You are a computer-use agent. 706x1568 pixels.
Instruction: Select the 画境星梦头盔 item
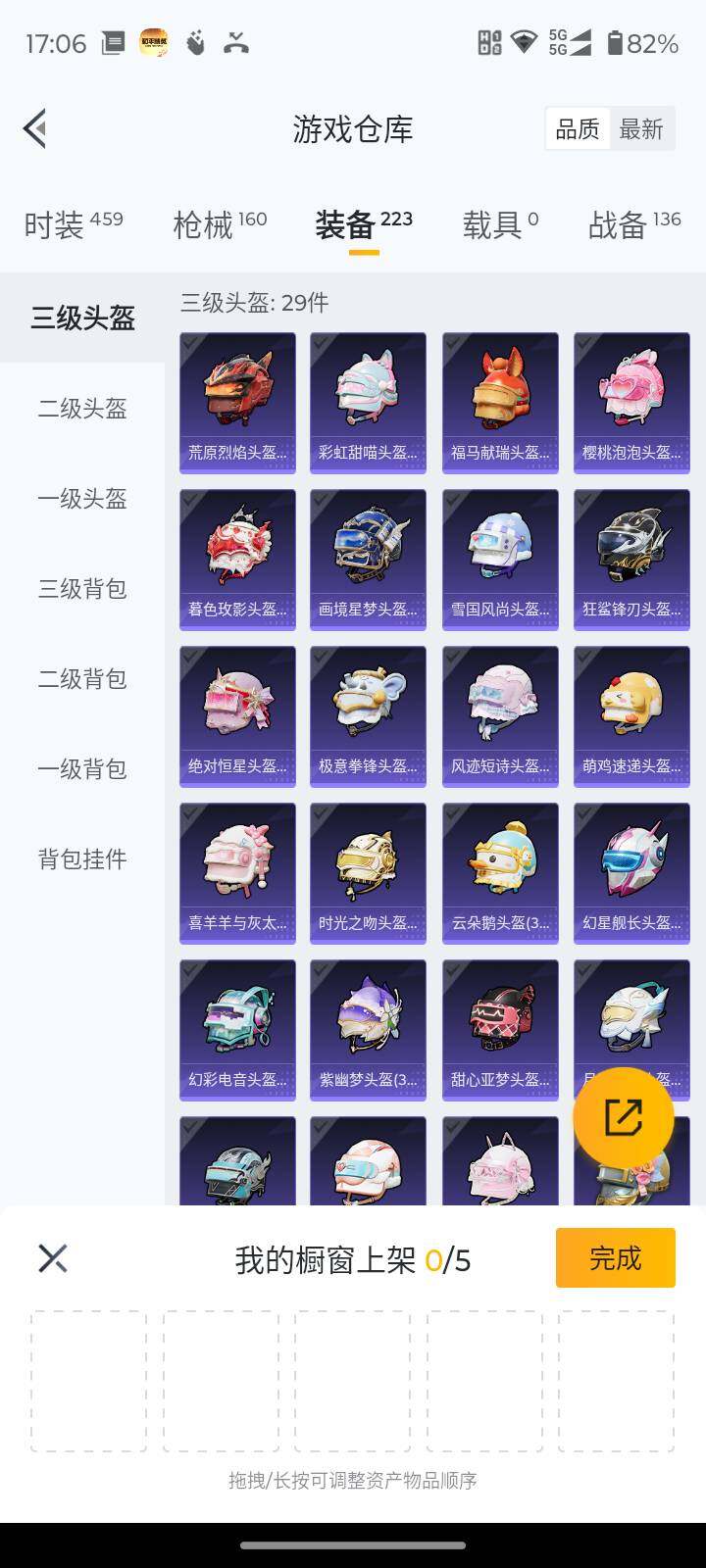[368, 547]
